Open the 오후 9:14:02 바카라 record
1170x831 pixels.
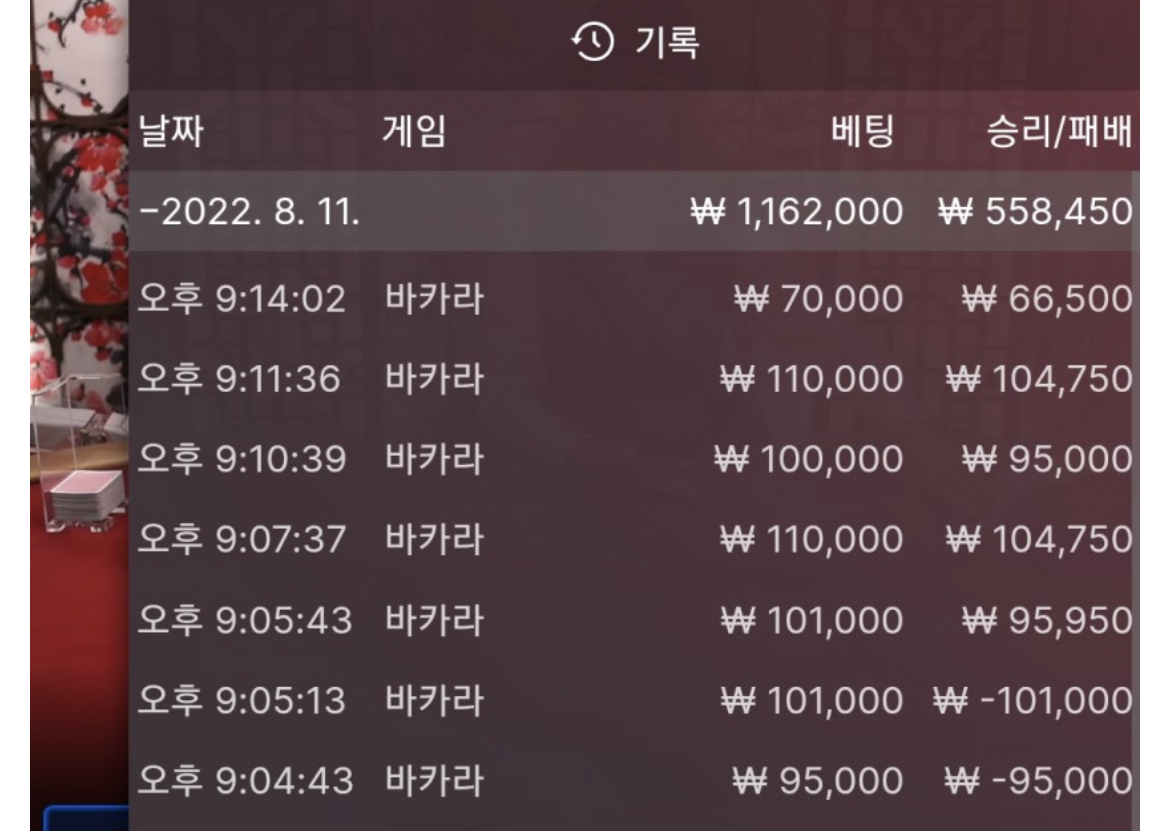pyautogui.click(x=632, y=299)
